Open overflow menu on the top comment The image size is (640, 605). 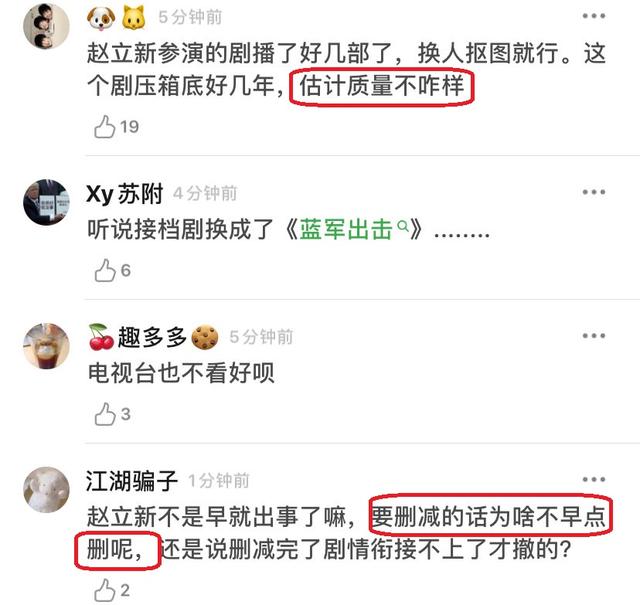click(595, 17)
